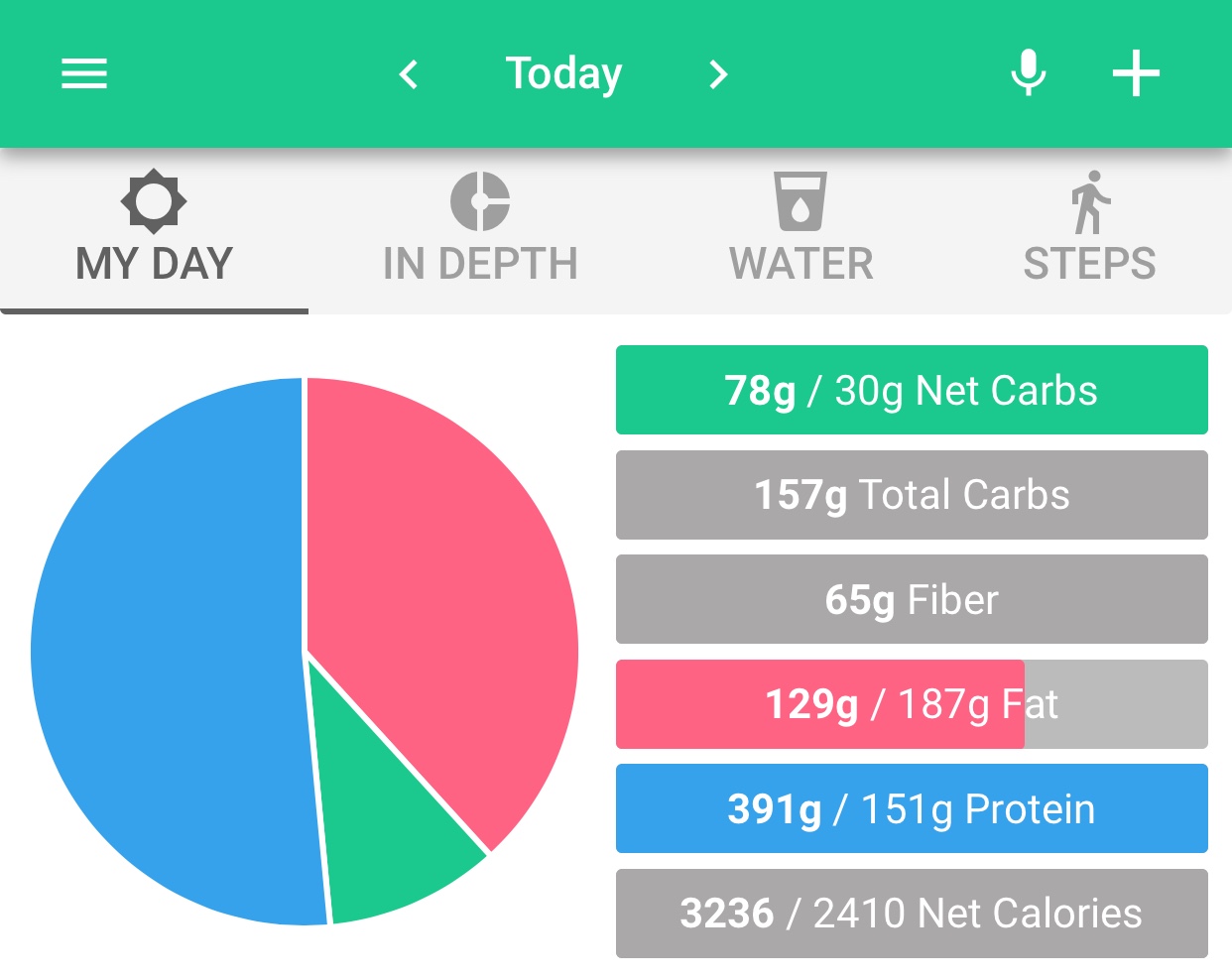Tap the Today date title
This screenshot has height=979, width=1232.
[563, 73]
